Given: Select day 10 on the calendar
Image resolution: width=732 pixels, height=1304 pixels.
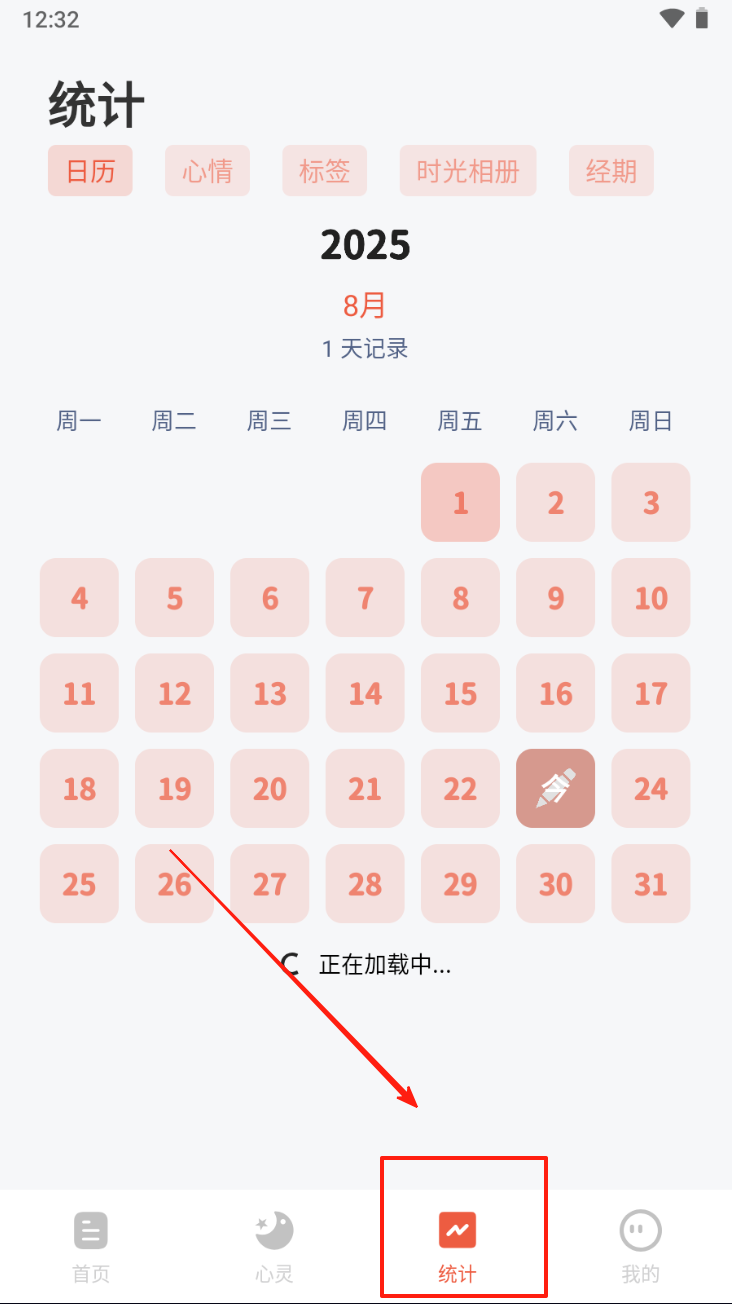Looking at the screenshot, I should pyautogui.click(x=650, y=598).
